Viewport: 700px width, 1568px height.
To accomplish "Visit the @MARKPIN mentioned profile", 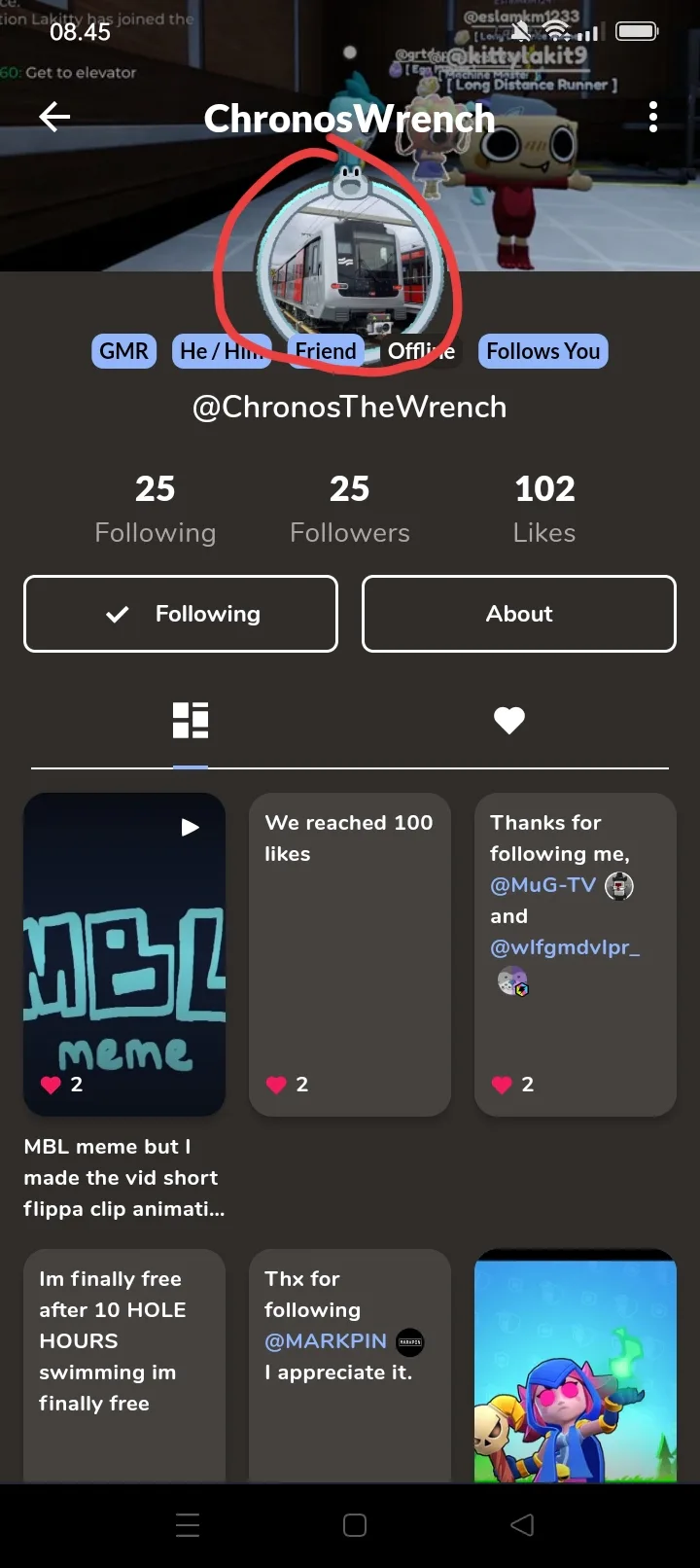I will 326,1341.
